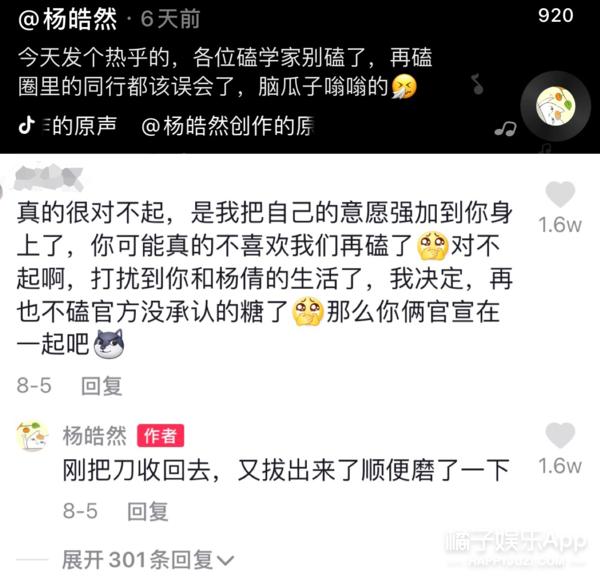Open 杨皓然's avatar in the reply
This screenshot has width=600, height=582.
32,436
